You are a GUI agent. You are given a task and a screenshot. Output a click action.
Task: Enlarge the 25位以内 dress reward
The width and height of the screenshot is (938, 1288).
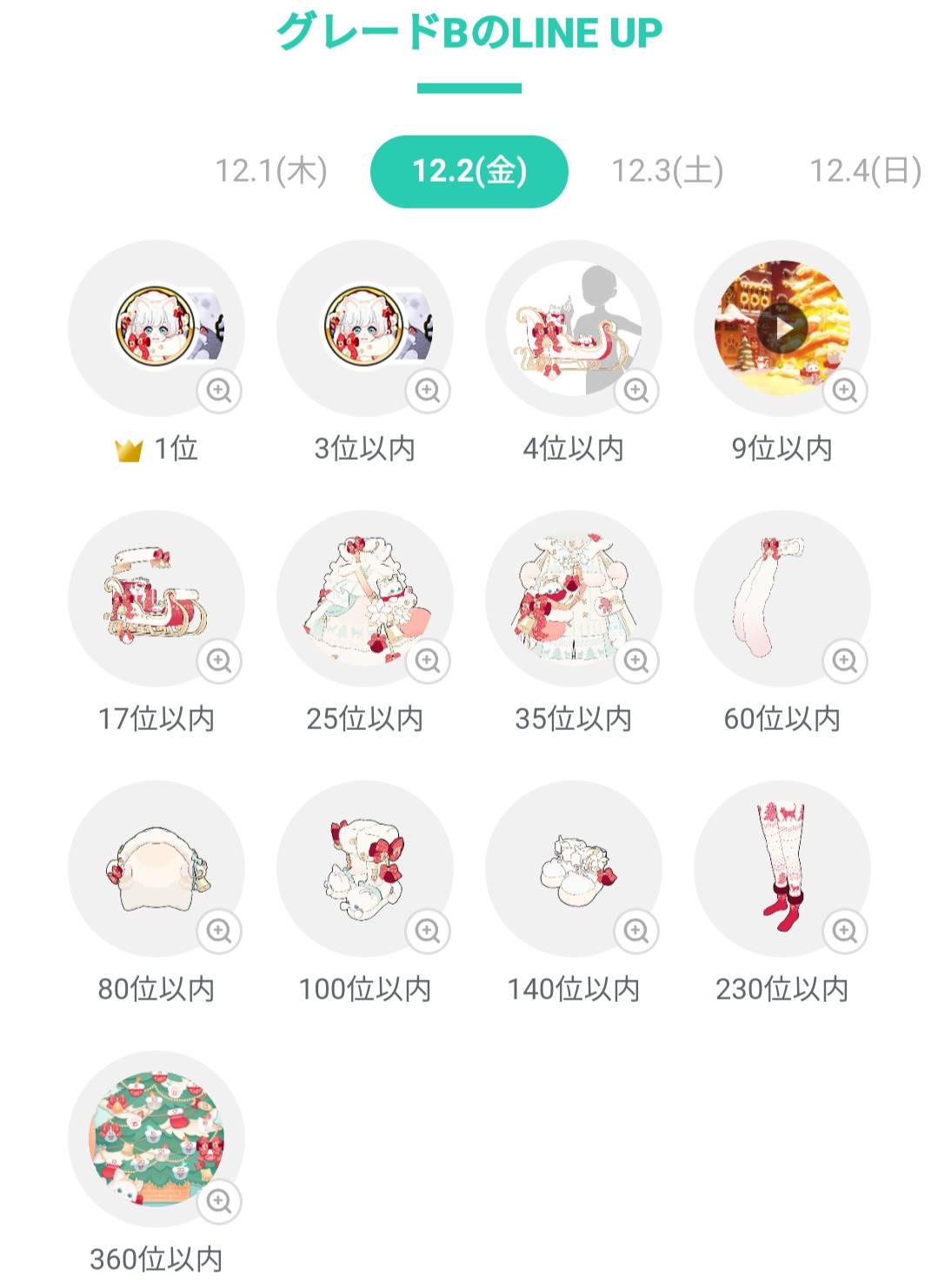coord(428,661)
